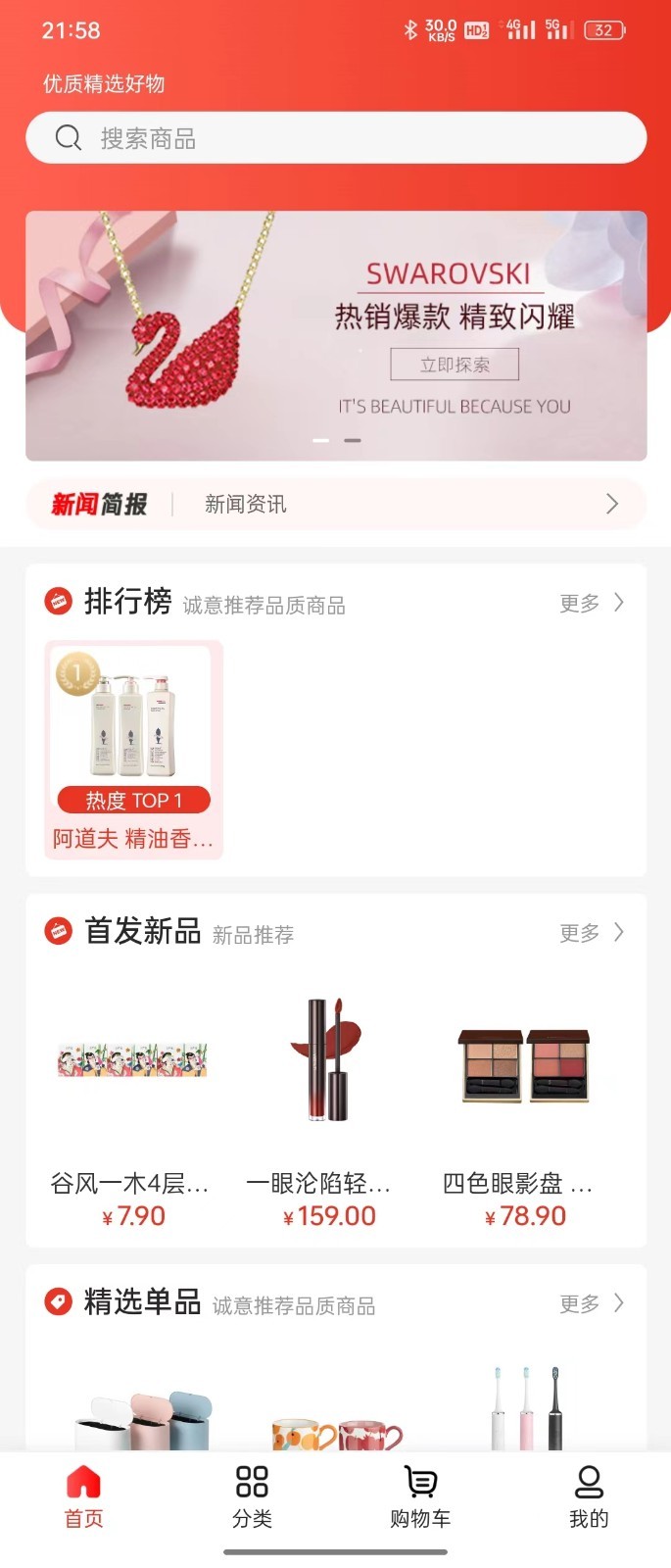The height and width of the screenshot is (1568, 671).
Task: Open the 热度 TOP 1 阿道夫 product
Action: pos(133,750)
